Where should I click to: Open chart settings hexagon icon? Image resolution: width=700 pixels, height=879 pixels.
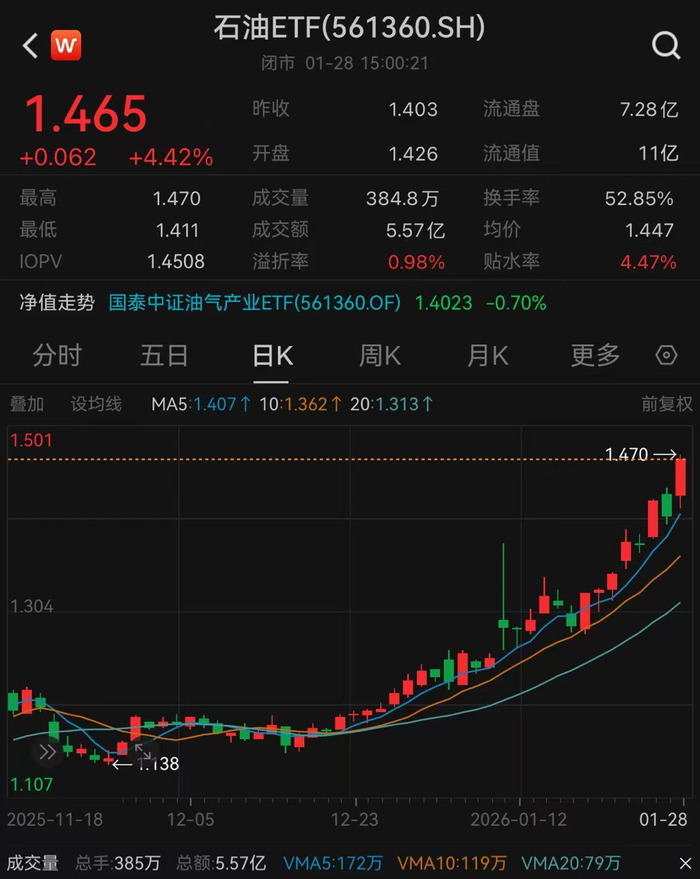[666, 355]
